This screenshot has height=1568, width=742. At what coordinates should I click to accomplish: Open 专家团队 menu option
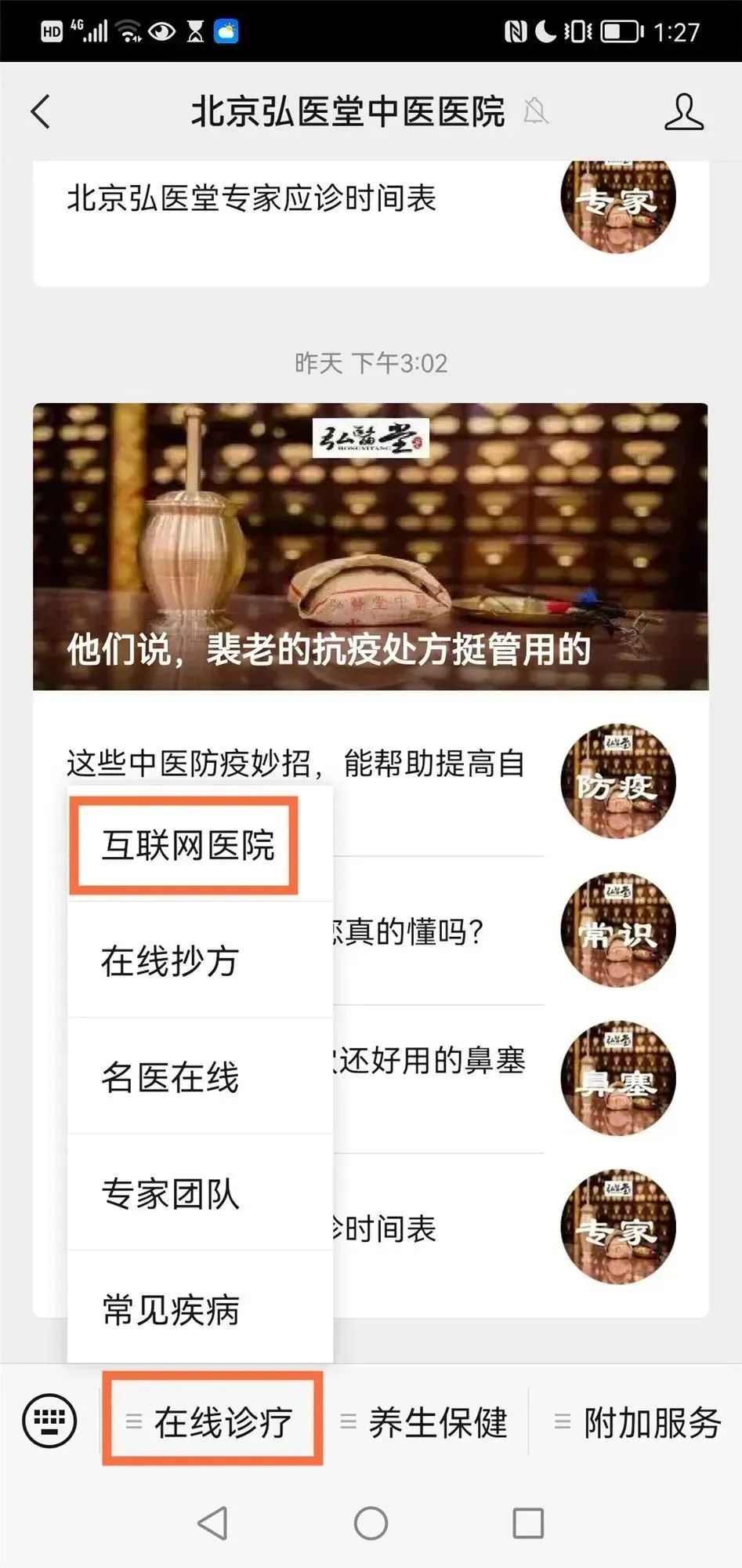pyautogui.click(x=170, y=1193)
